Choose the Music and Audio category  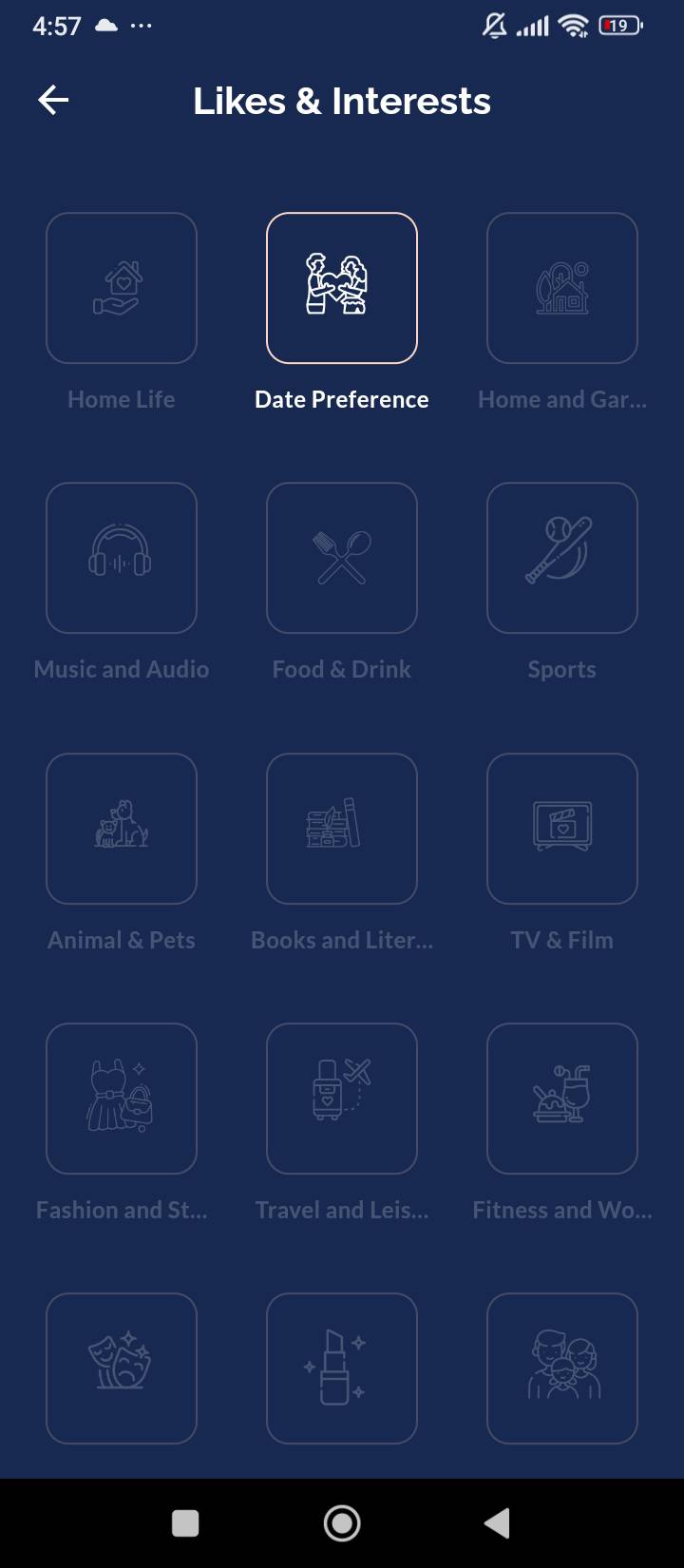coord(122,558)
